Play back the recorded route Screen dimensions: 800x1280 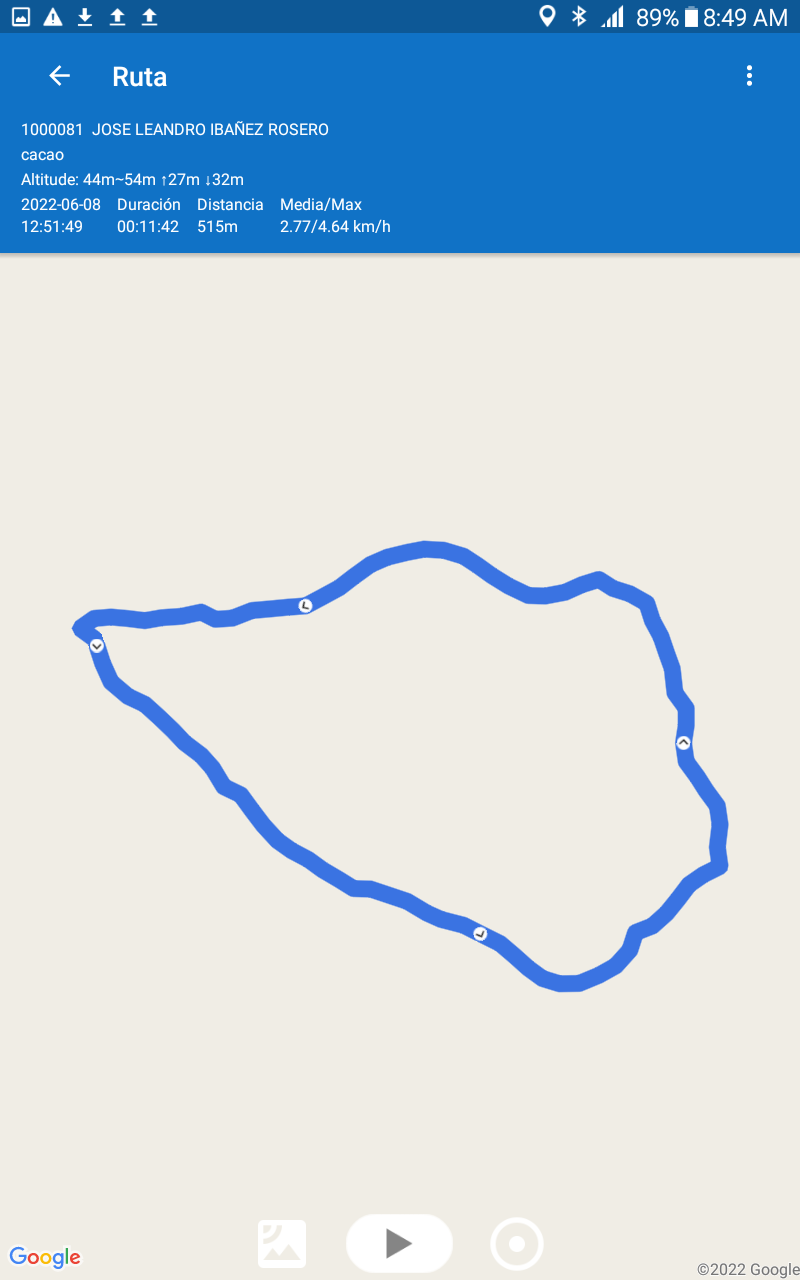pyautogui.click(x=399, y=1243)
